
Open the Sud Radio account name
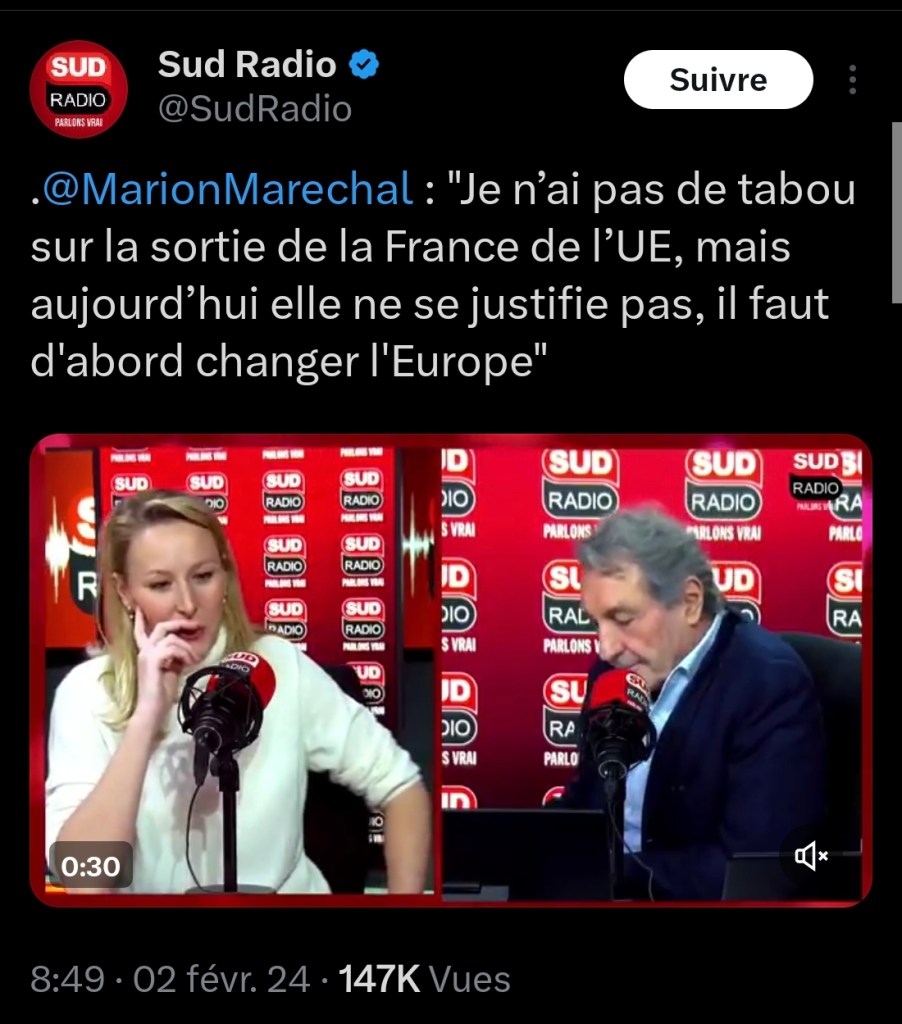click(x=247, y=65)
